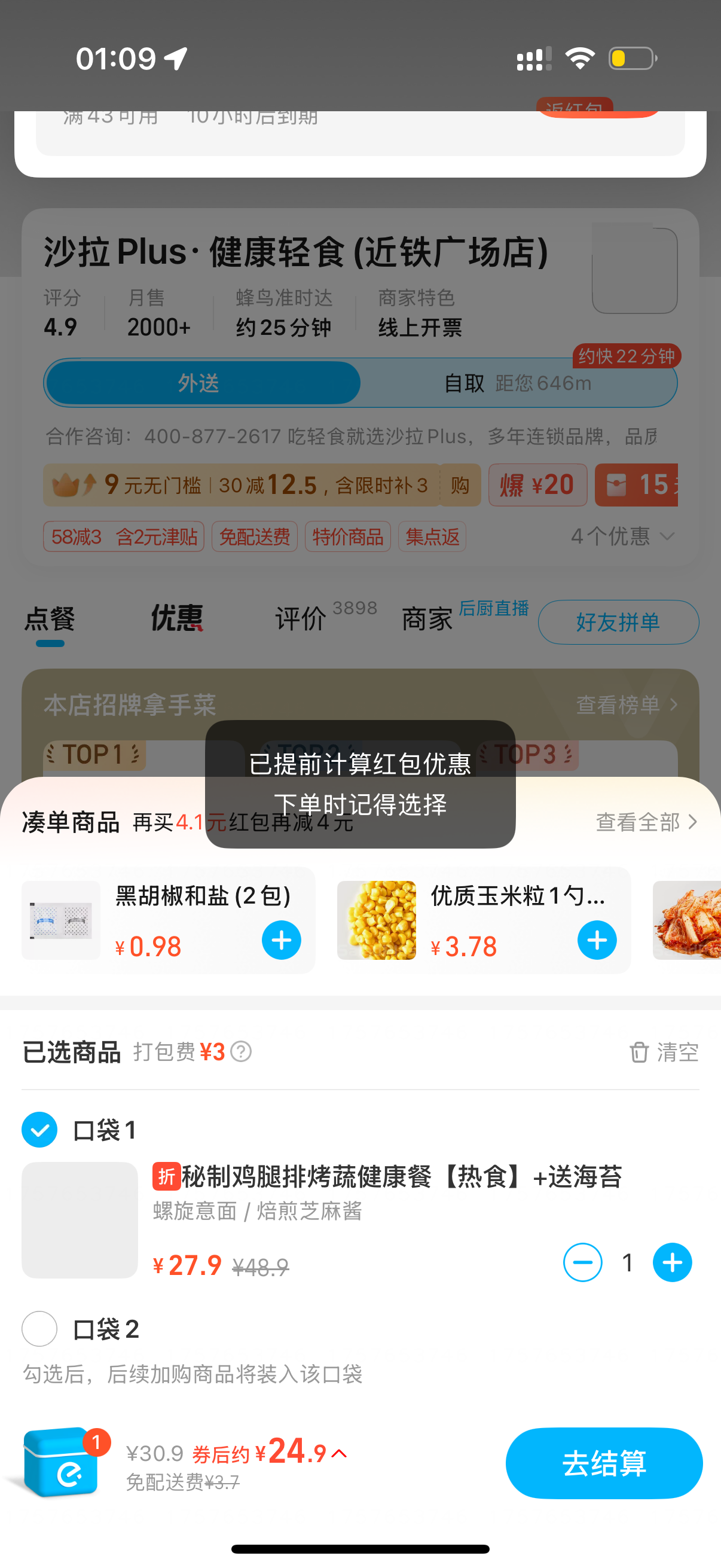Decrease quantity of 秘制鸡腿排烤蔬健康餐

(582, 1262)
